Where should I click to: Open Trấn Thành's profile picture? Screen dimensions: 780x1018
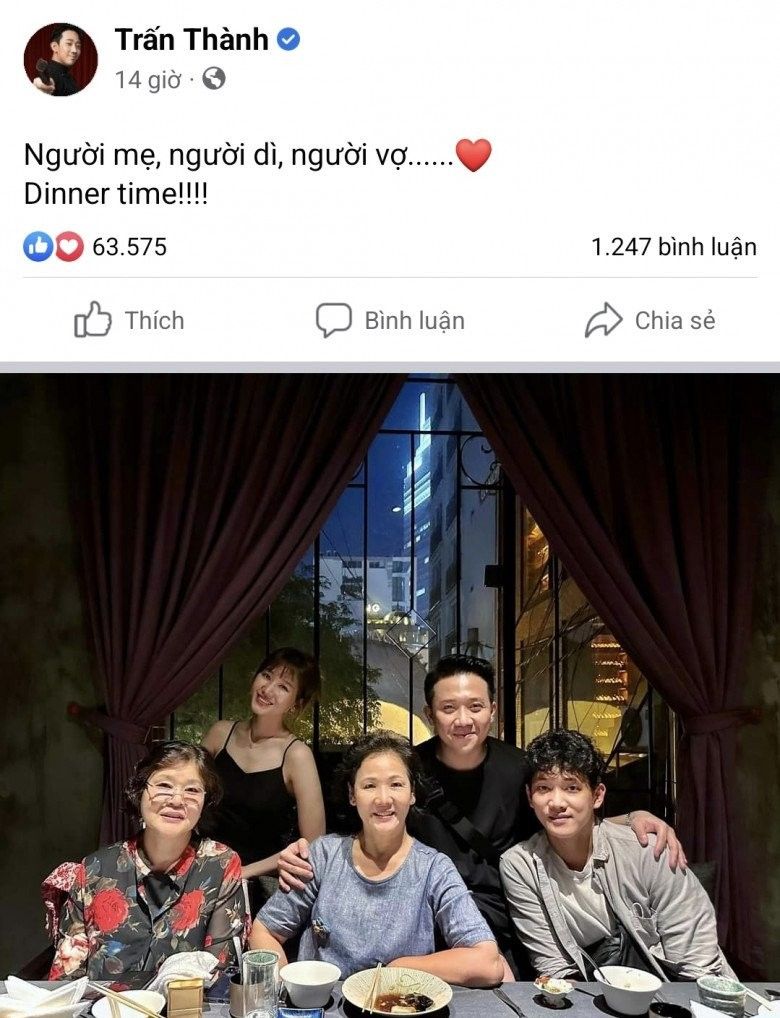point(60,59)
